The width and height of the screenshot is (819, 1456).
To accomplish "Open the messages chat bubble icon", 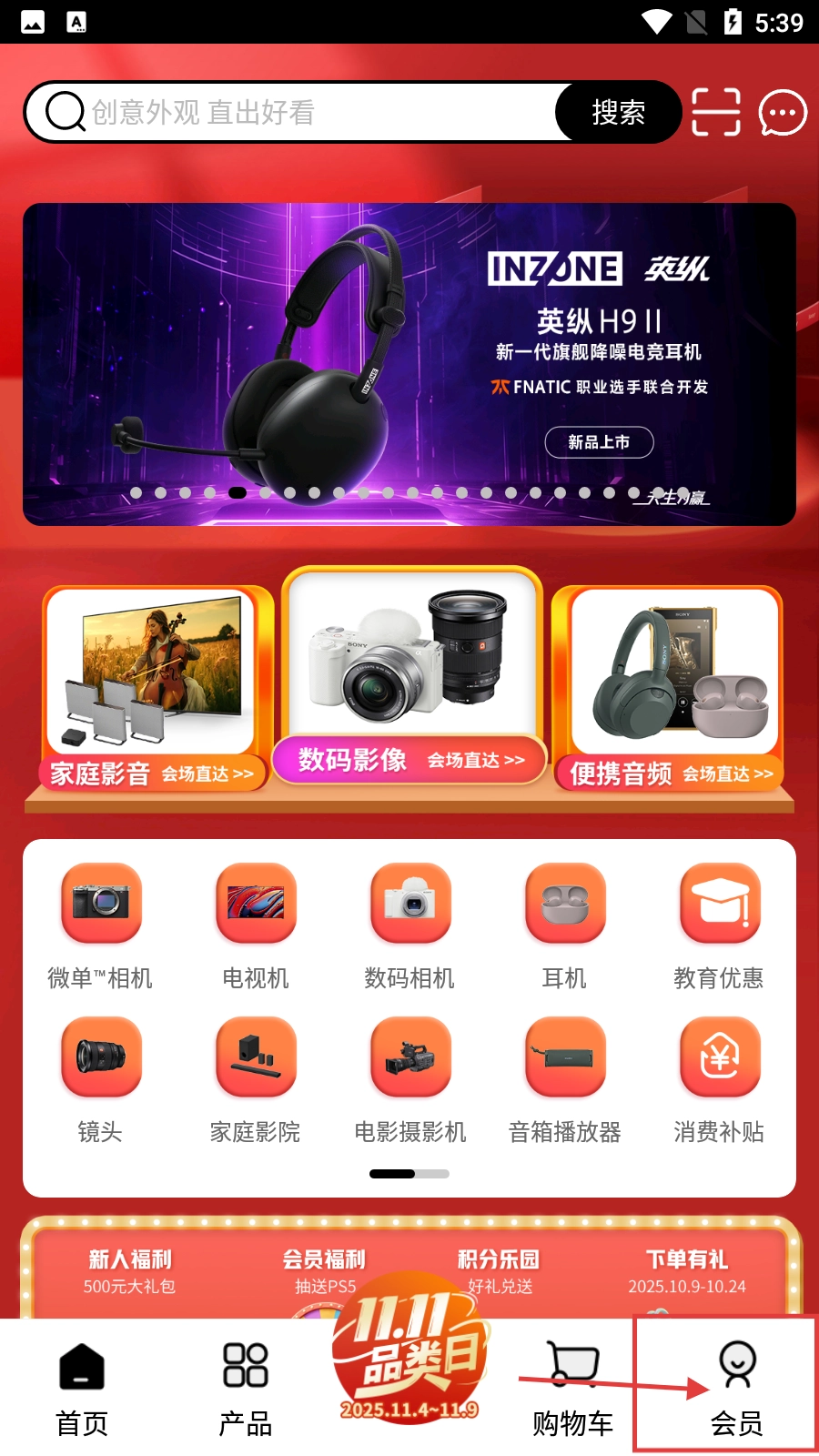I will [783, 113].
